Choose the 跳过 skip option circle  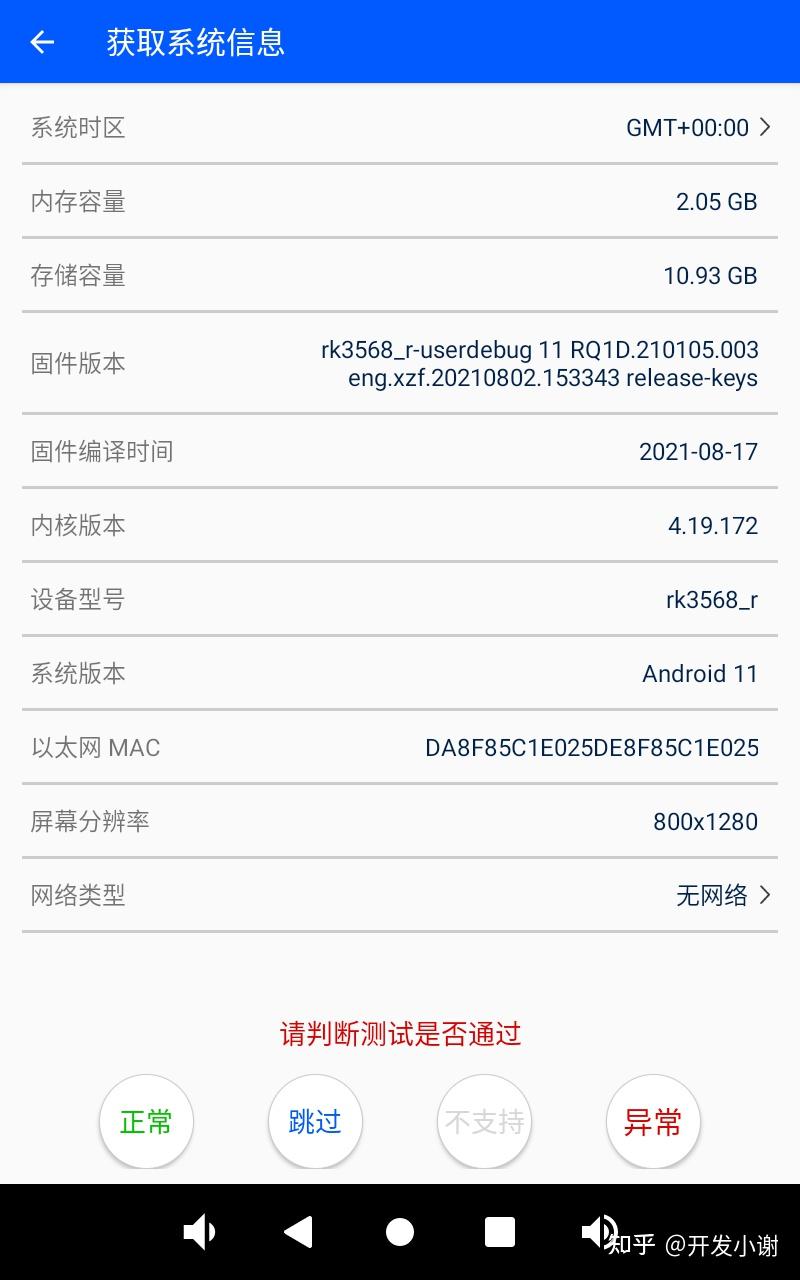[x=315, y=1121]
